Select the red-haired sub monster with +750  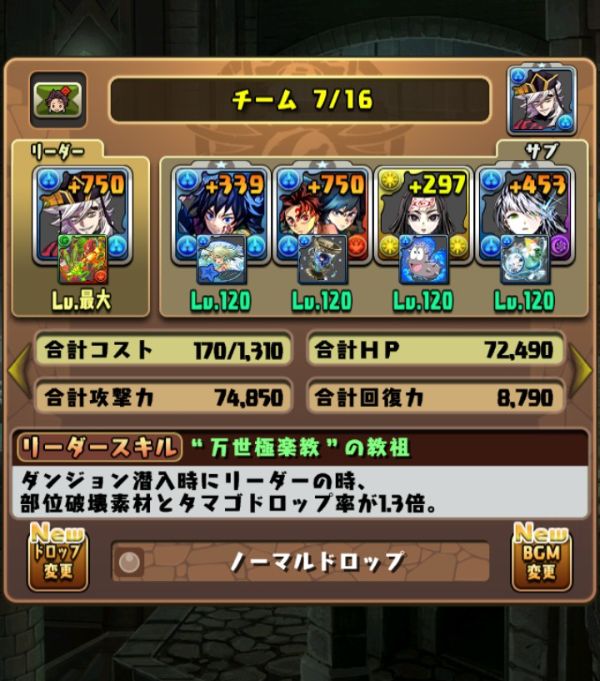[320, 216]
